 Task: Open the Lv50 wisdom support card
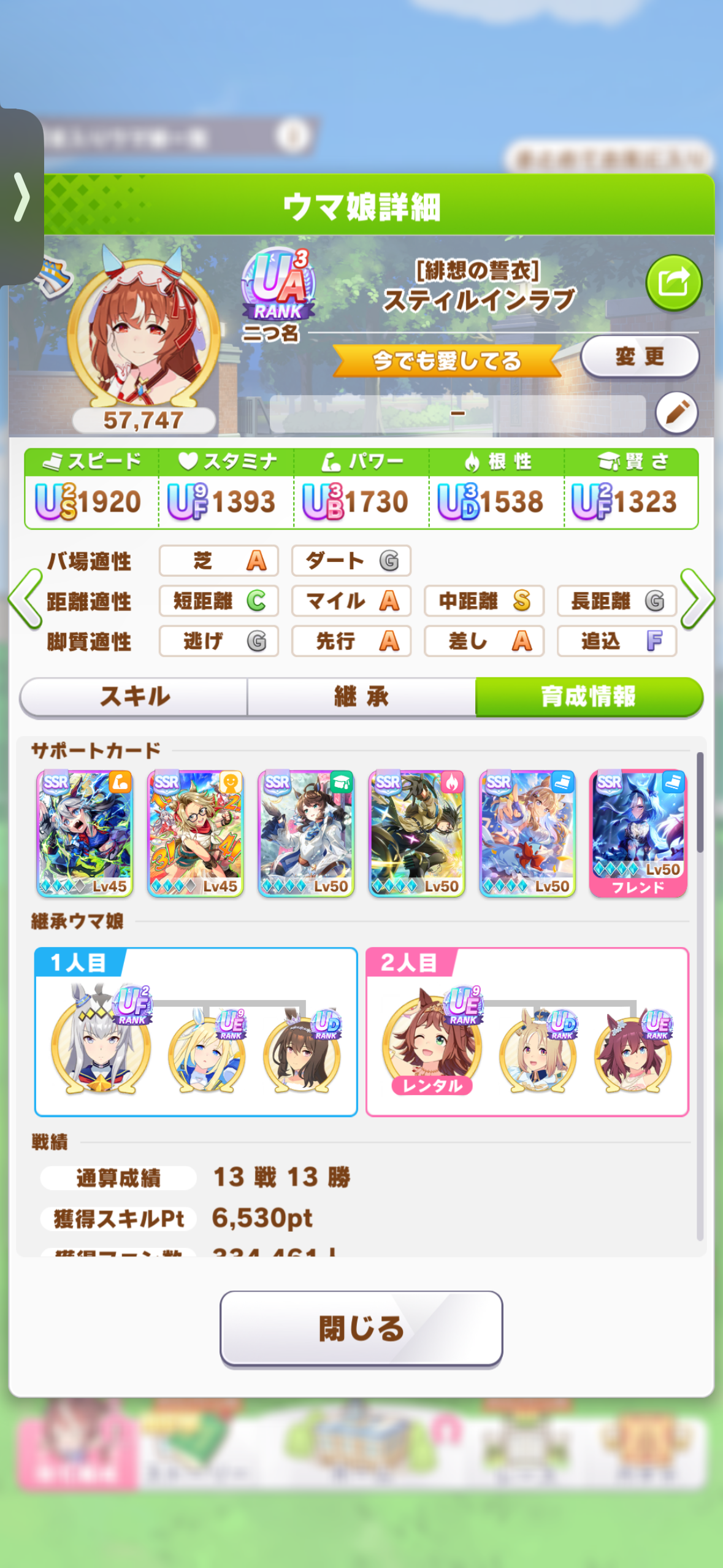pyautogui.click(x=306, y=834)
